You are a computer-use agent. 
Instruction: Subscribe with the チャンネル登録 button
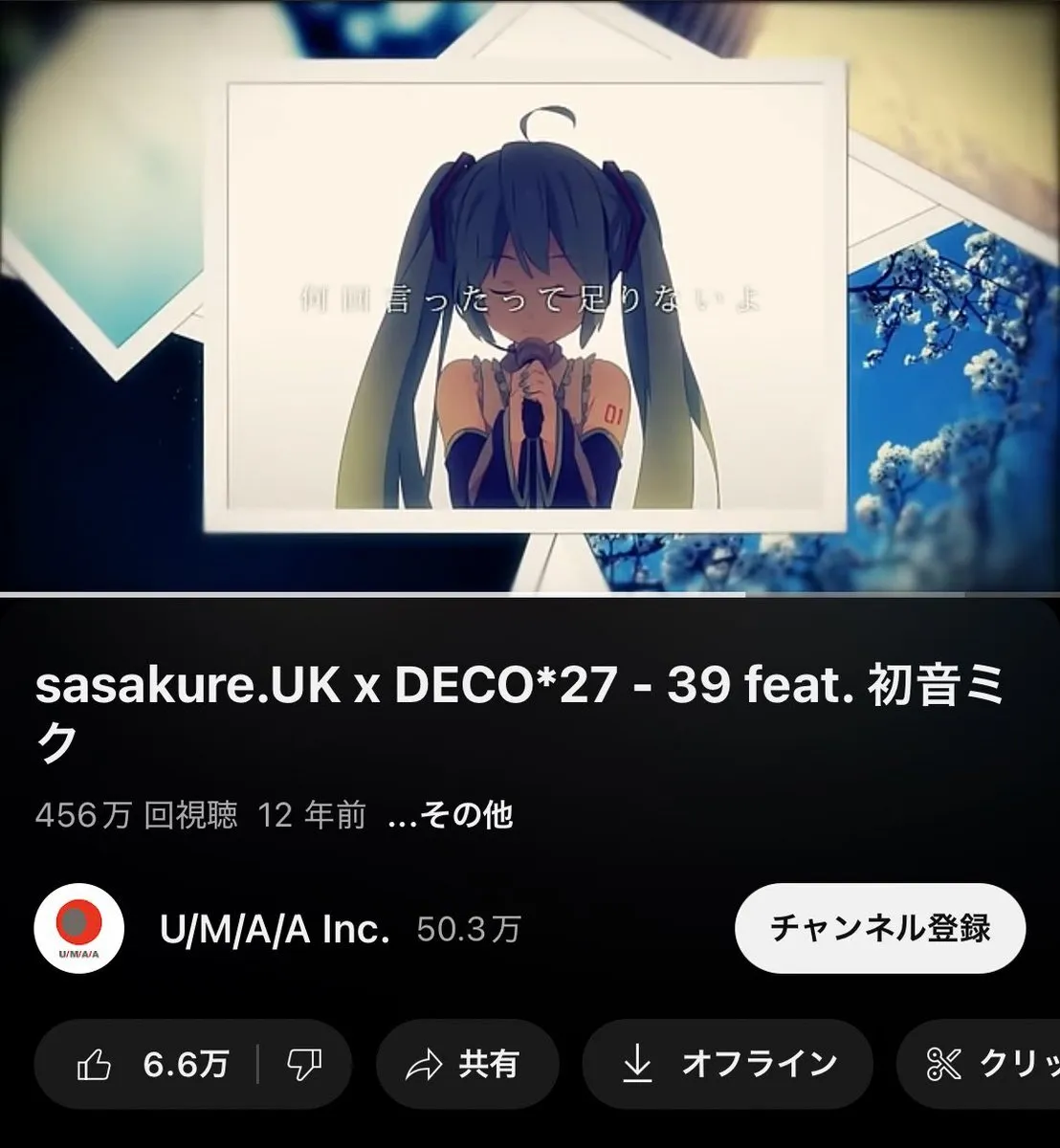pyautogui.click(x=879, y=928)
